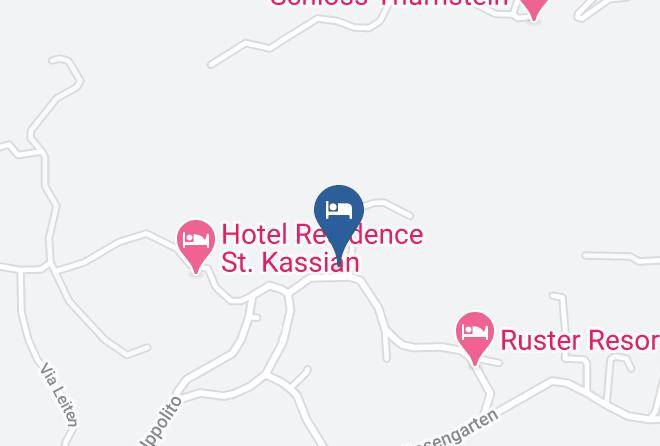Open the Schloss Thurnstein pin
The image size is (660, 446).
(534, 8)
